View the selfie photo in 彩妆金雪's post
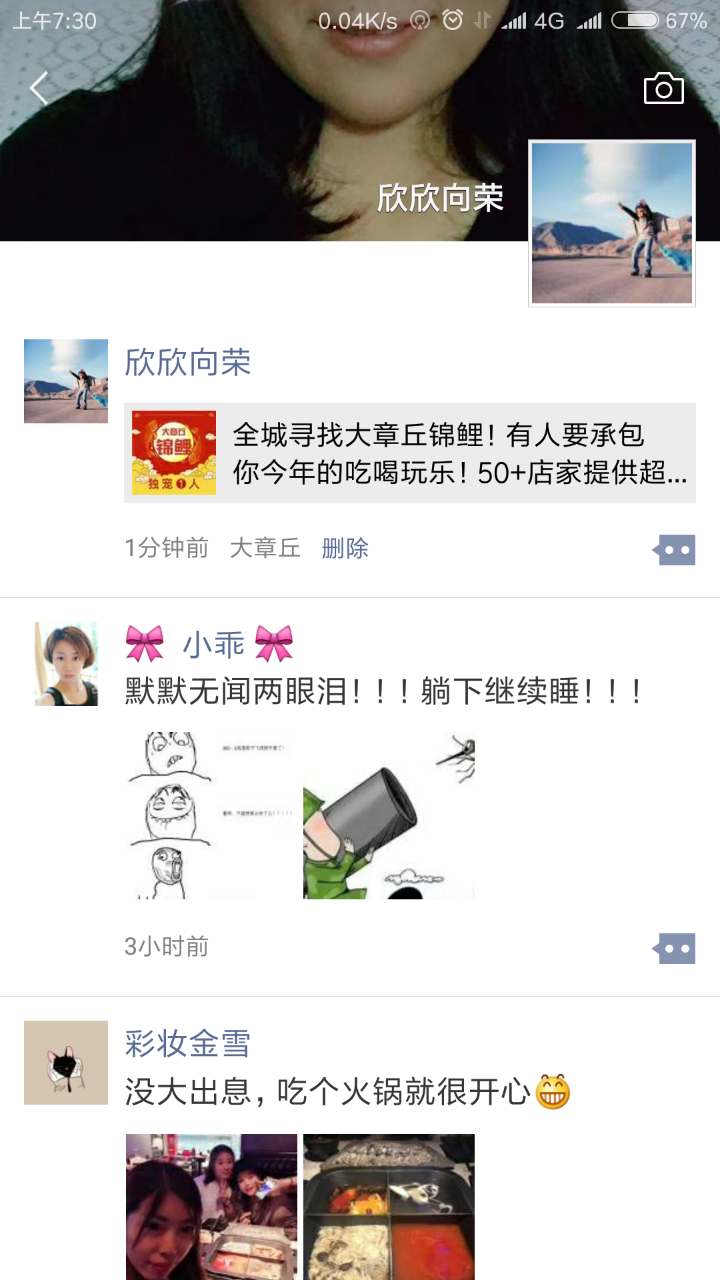Image resolution: width=720 pixels, height=1280 pixels. pyautogui.click(x=211, y=1206)
